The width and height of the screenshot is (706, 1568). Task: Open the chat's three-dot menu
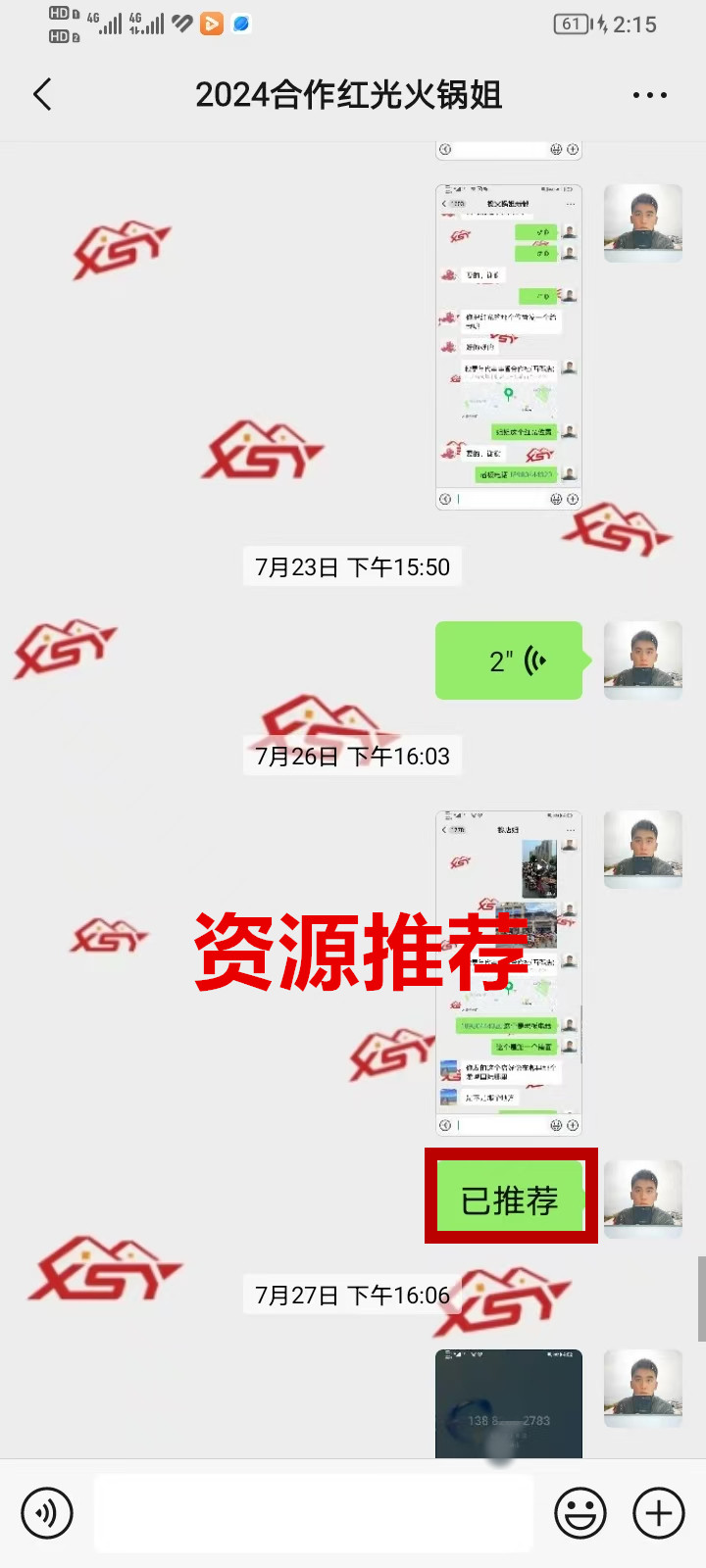coord(649,95)
